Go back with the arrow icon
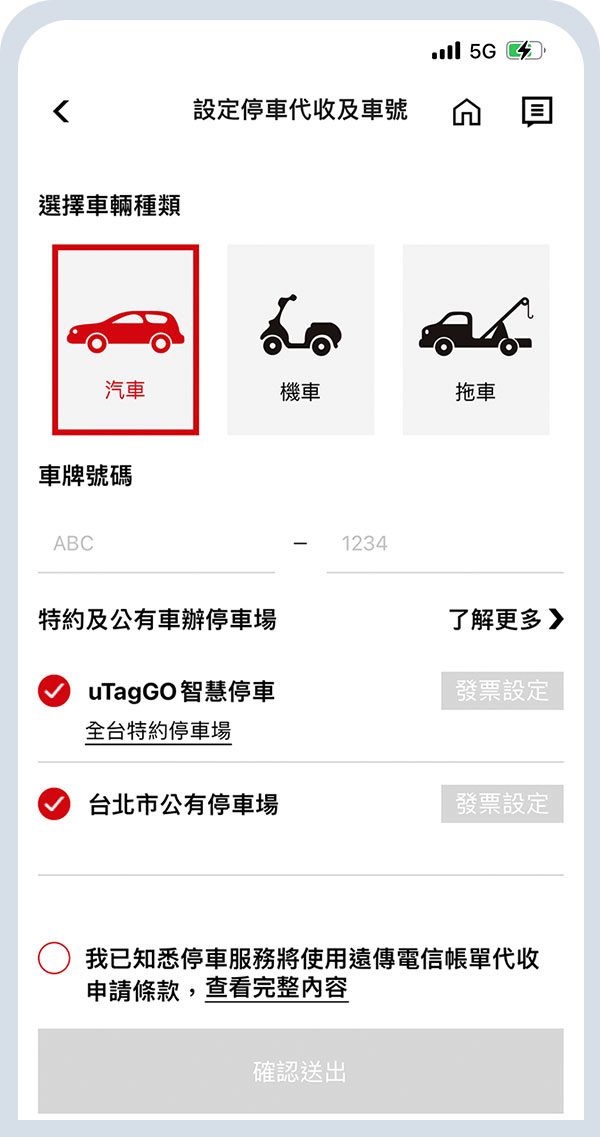This screenshot has height=1137, width=600. point(62,111)
